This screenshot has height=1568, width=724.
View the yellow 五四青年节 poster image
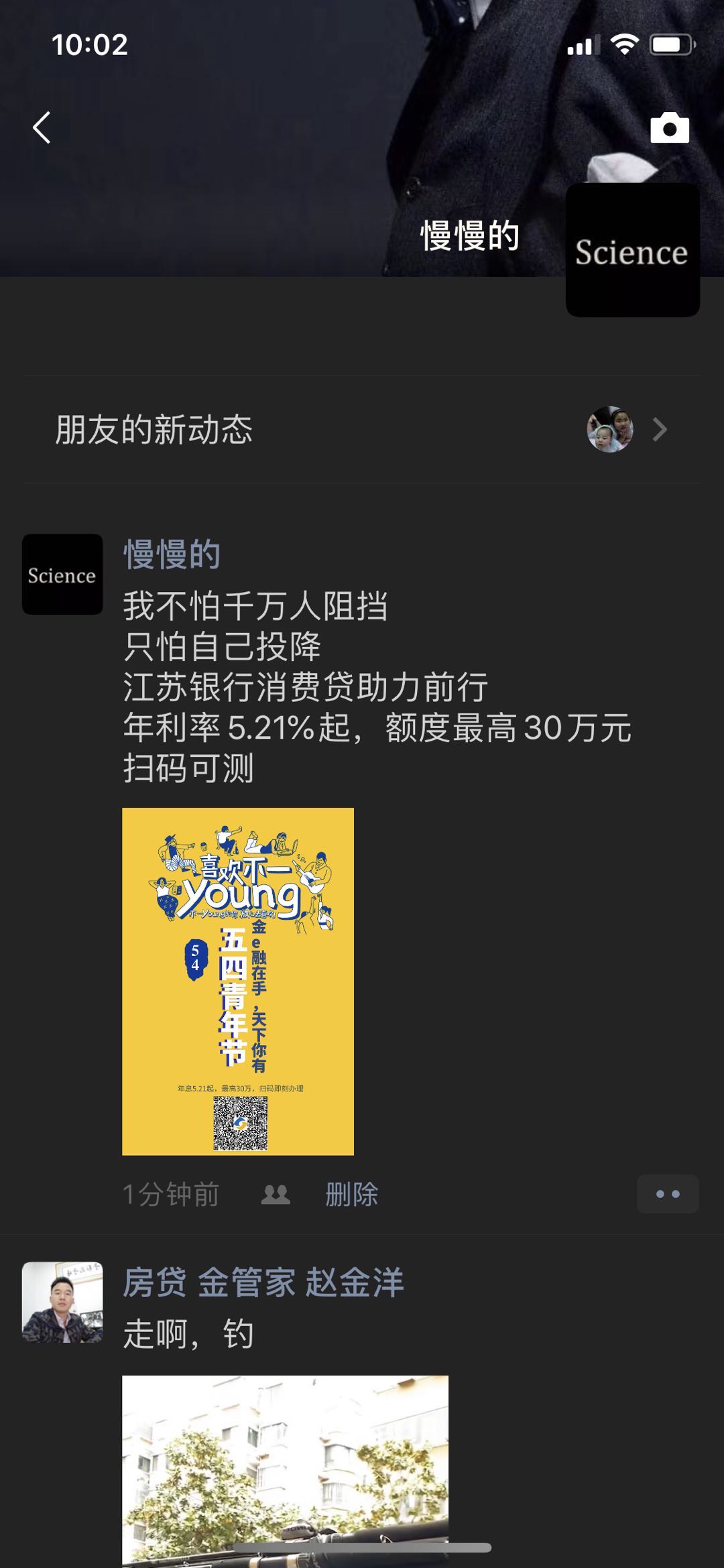click(237, 981)
